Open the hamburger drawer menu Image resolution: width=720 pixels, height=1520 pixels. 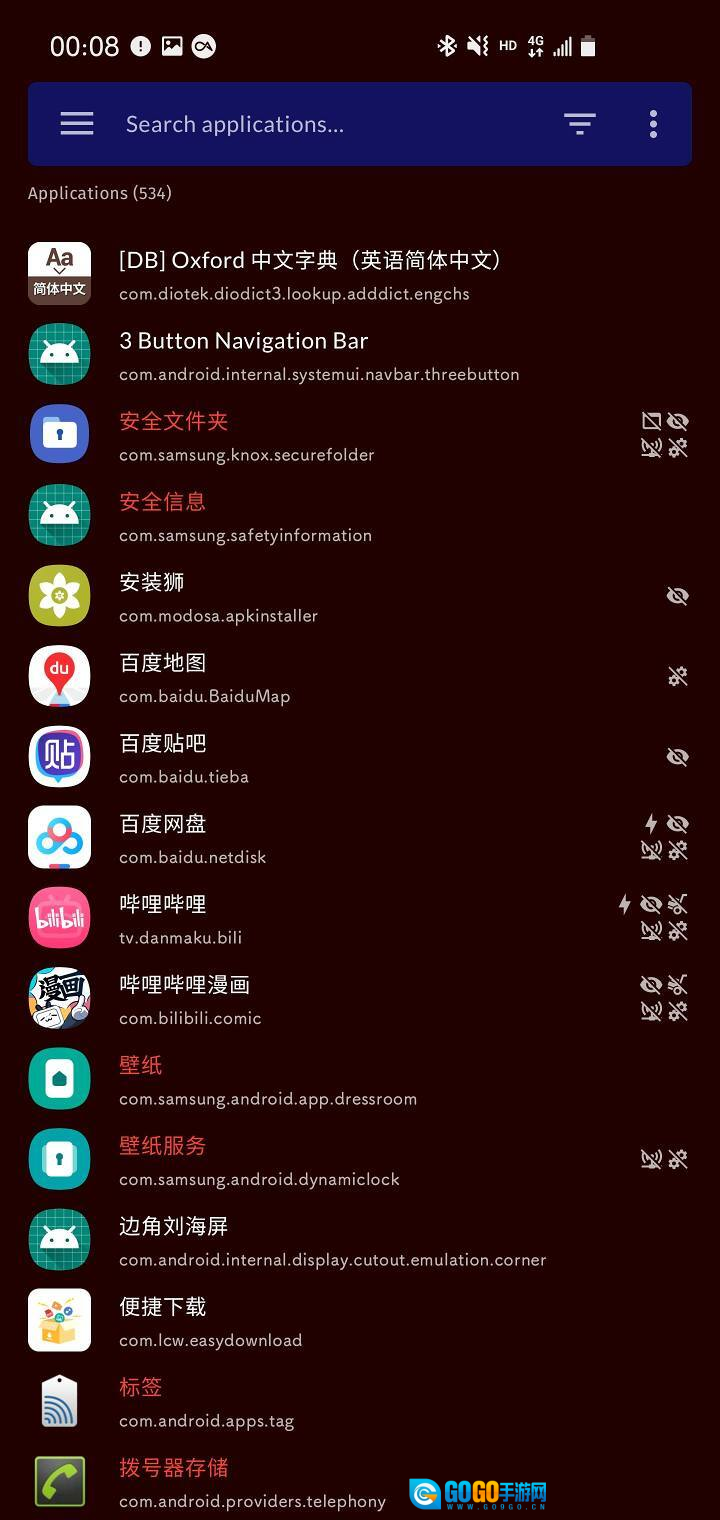(77, 124)
